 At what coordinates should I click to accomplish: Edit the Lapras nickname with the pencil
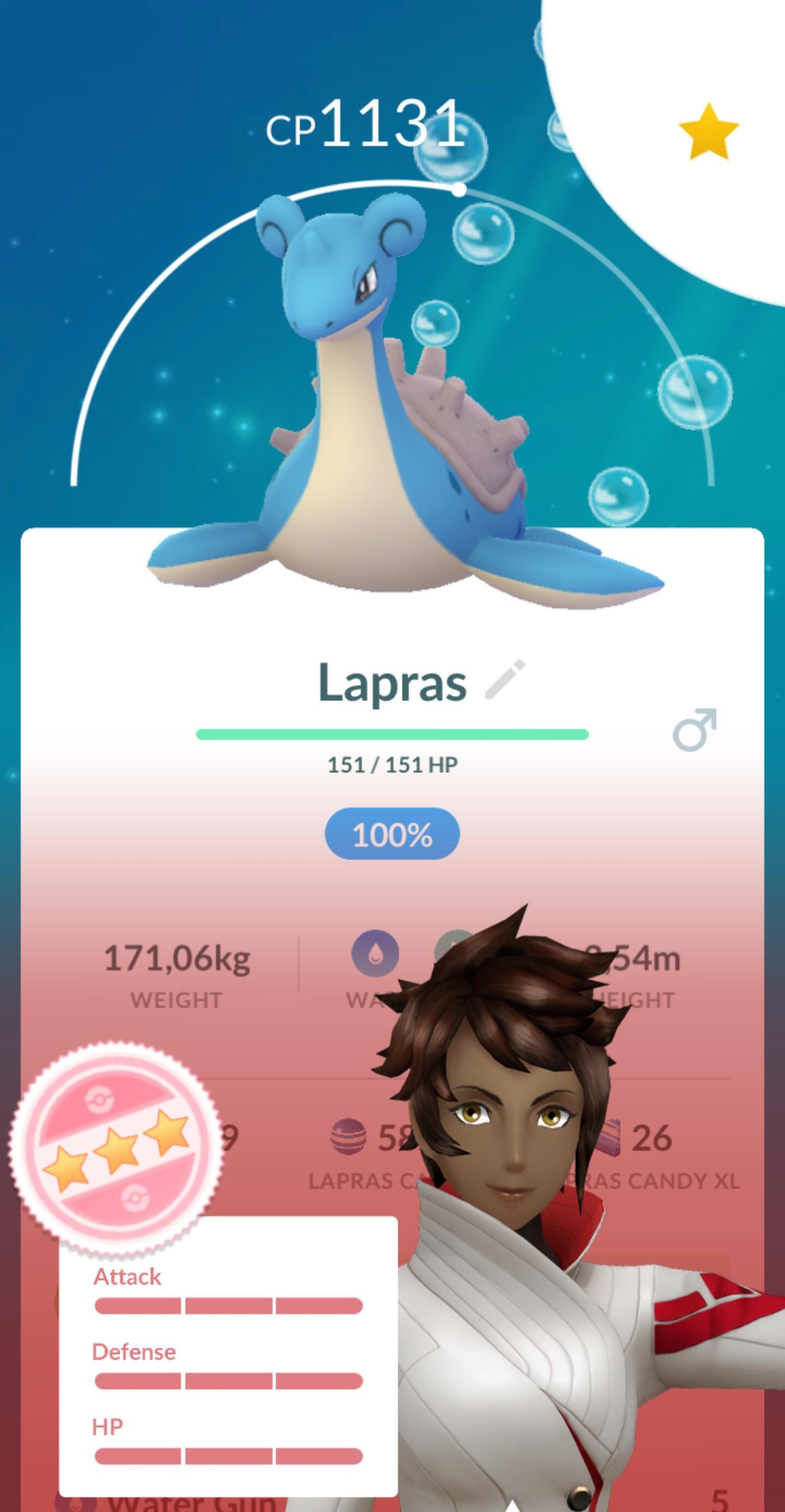pyautogui.click(x=504, y=681)
